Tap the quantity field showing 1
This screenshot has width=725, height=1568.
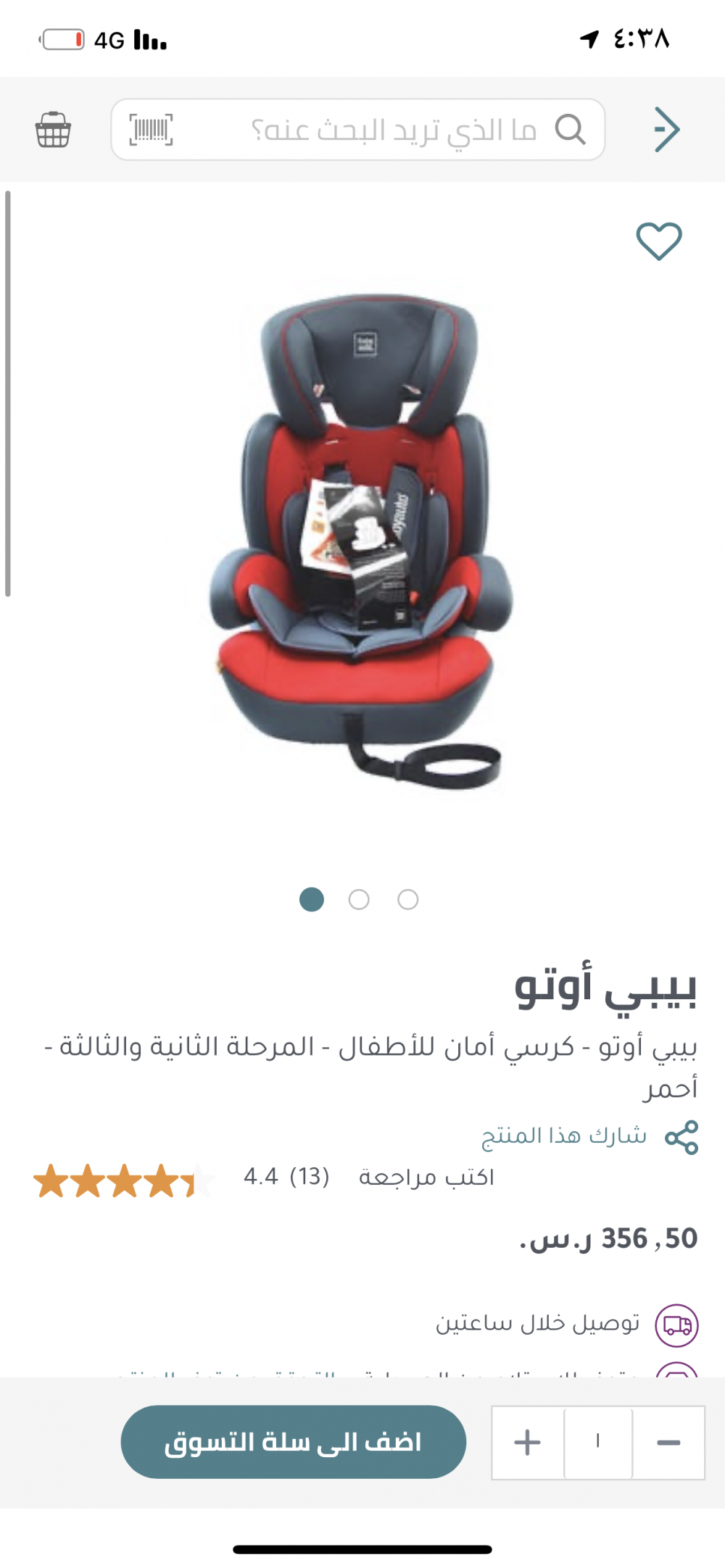tap(598, 1443)
